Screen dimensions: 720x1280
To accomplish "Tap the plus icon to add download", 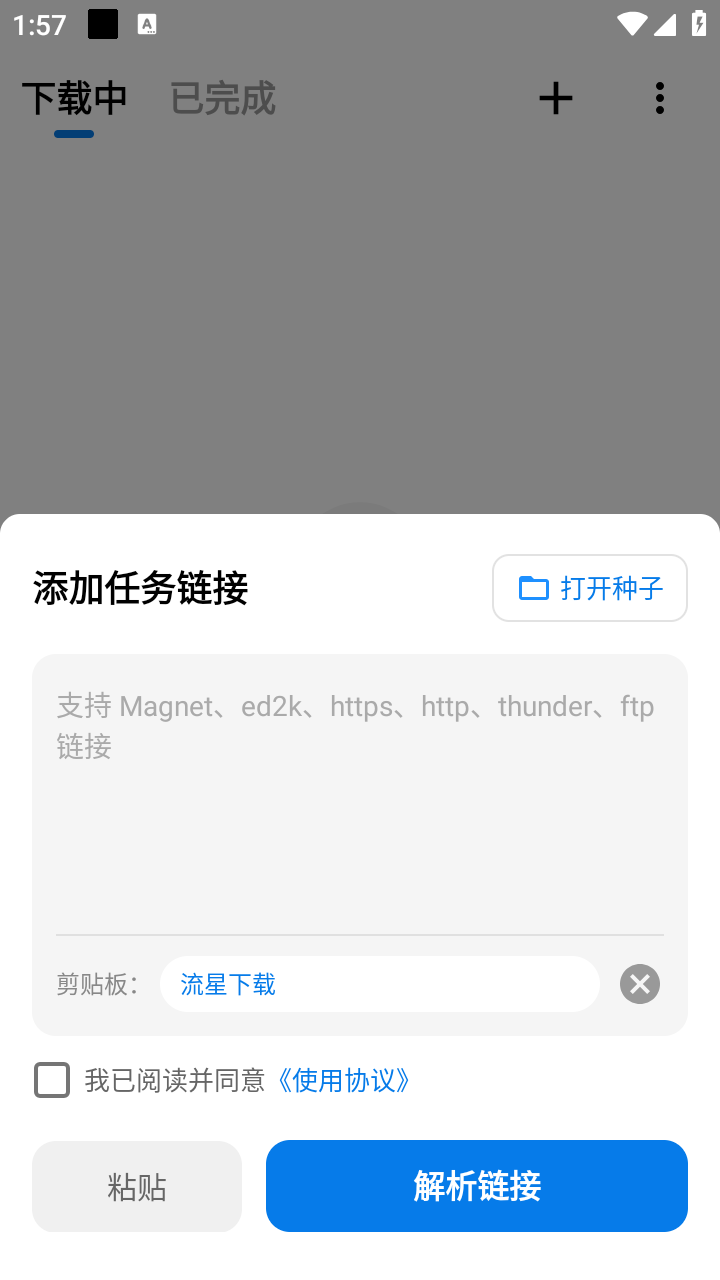I will pyautogui.click(x=555, y=97).
